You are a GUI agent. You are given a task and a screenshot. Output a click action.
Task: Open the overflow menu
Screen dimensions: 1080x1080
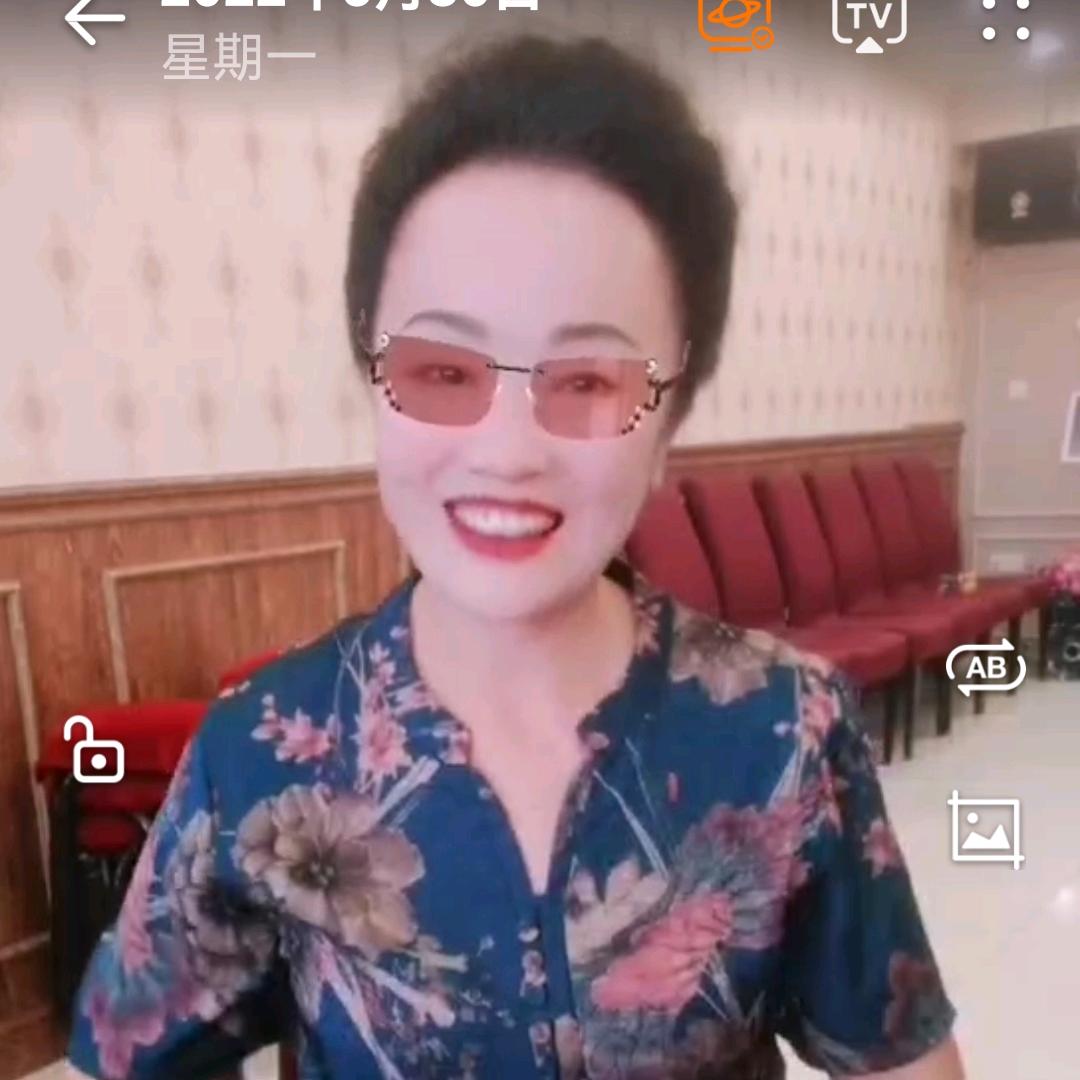1005,20
